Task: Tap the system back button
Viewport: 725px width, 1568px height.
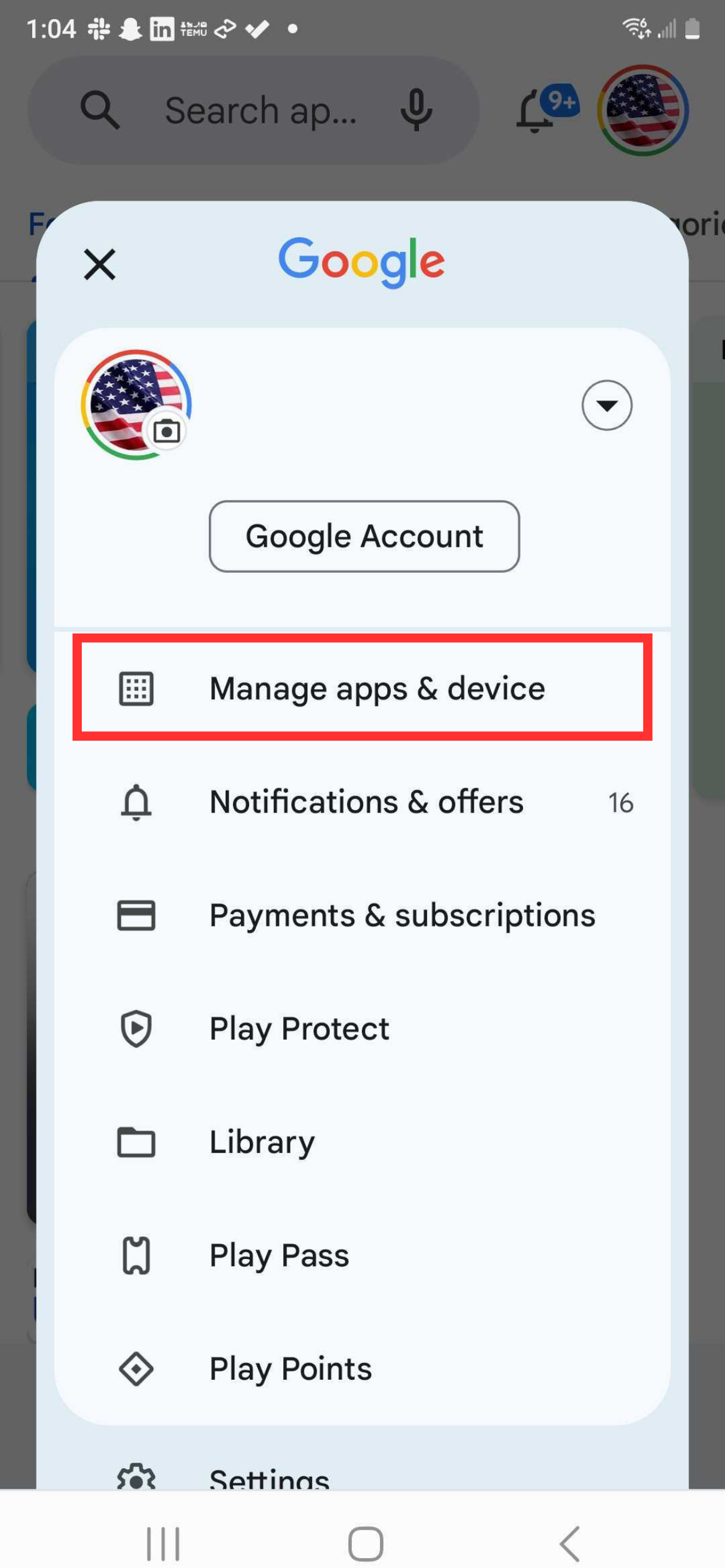Action: pos(569,1543)
